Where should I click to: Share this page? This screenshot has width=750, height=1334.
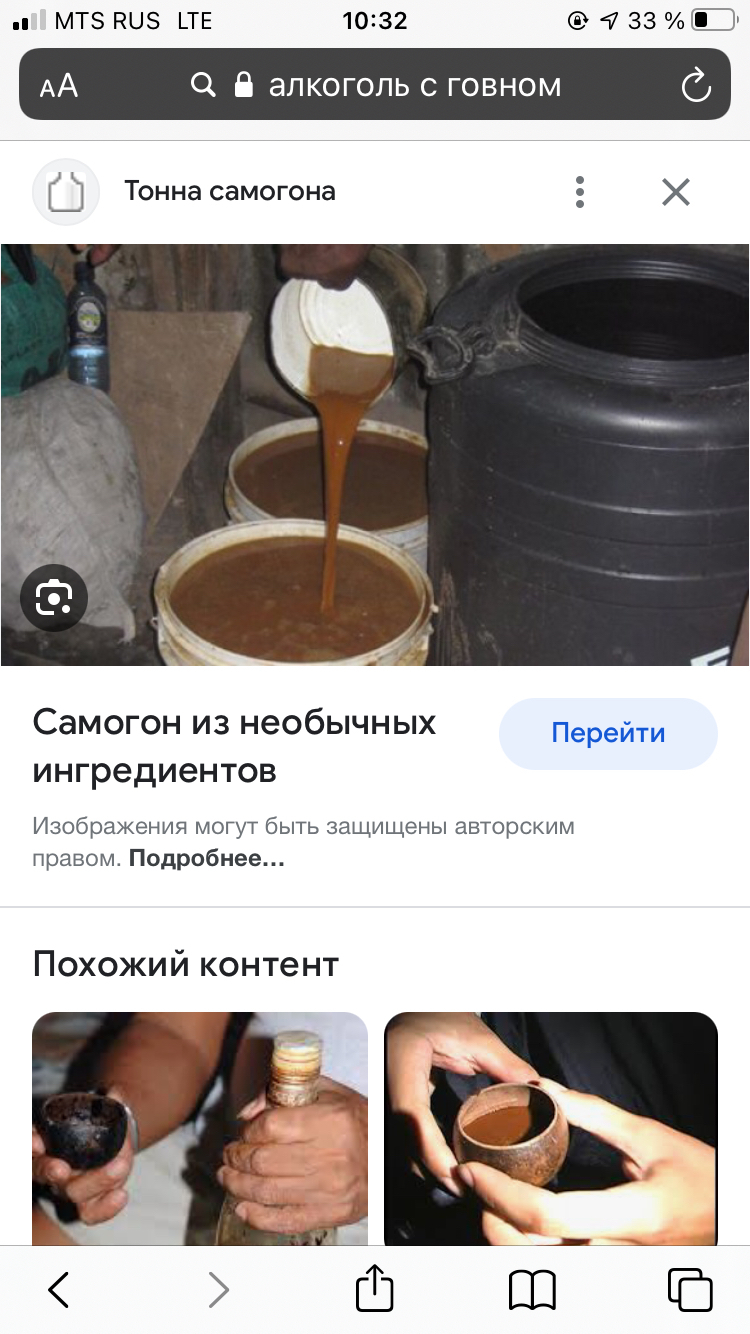click(x=374, y=1288)
